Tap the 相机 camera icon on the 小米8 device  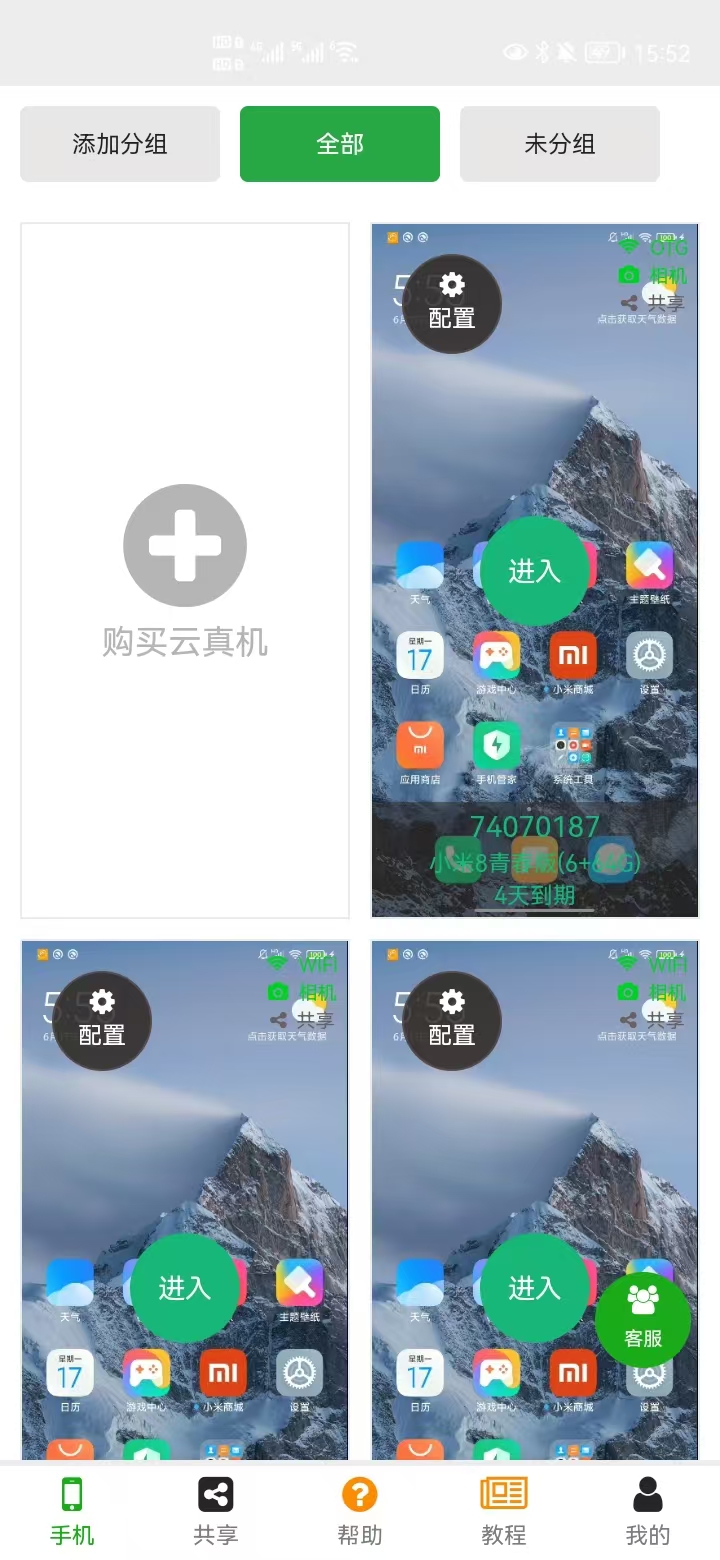[628, 275]
